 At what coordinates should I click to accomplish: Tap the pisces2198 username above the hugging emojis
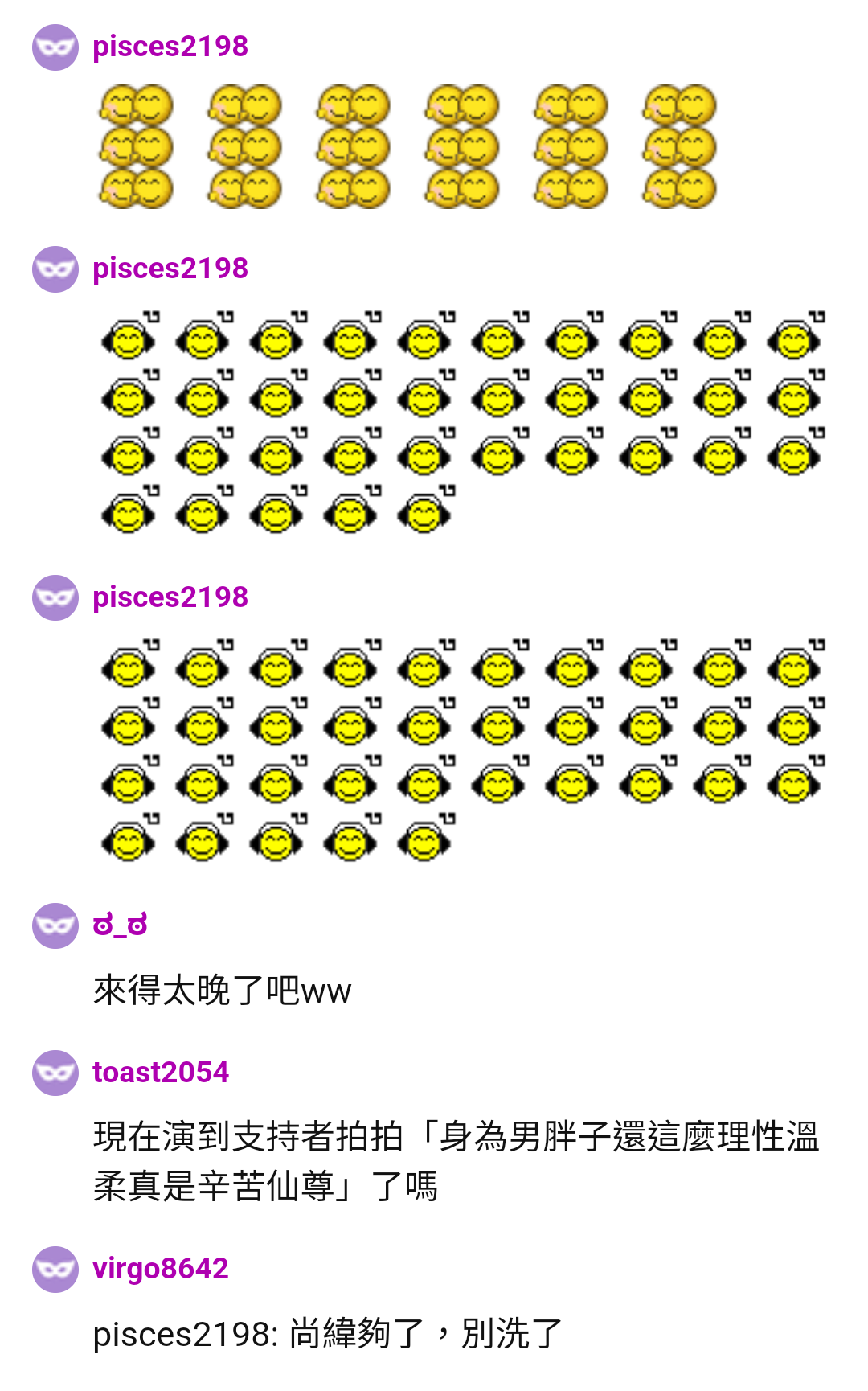point(170,47)
